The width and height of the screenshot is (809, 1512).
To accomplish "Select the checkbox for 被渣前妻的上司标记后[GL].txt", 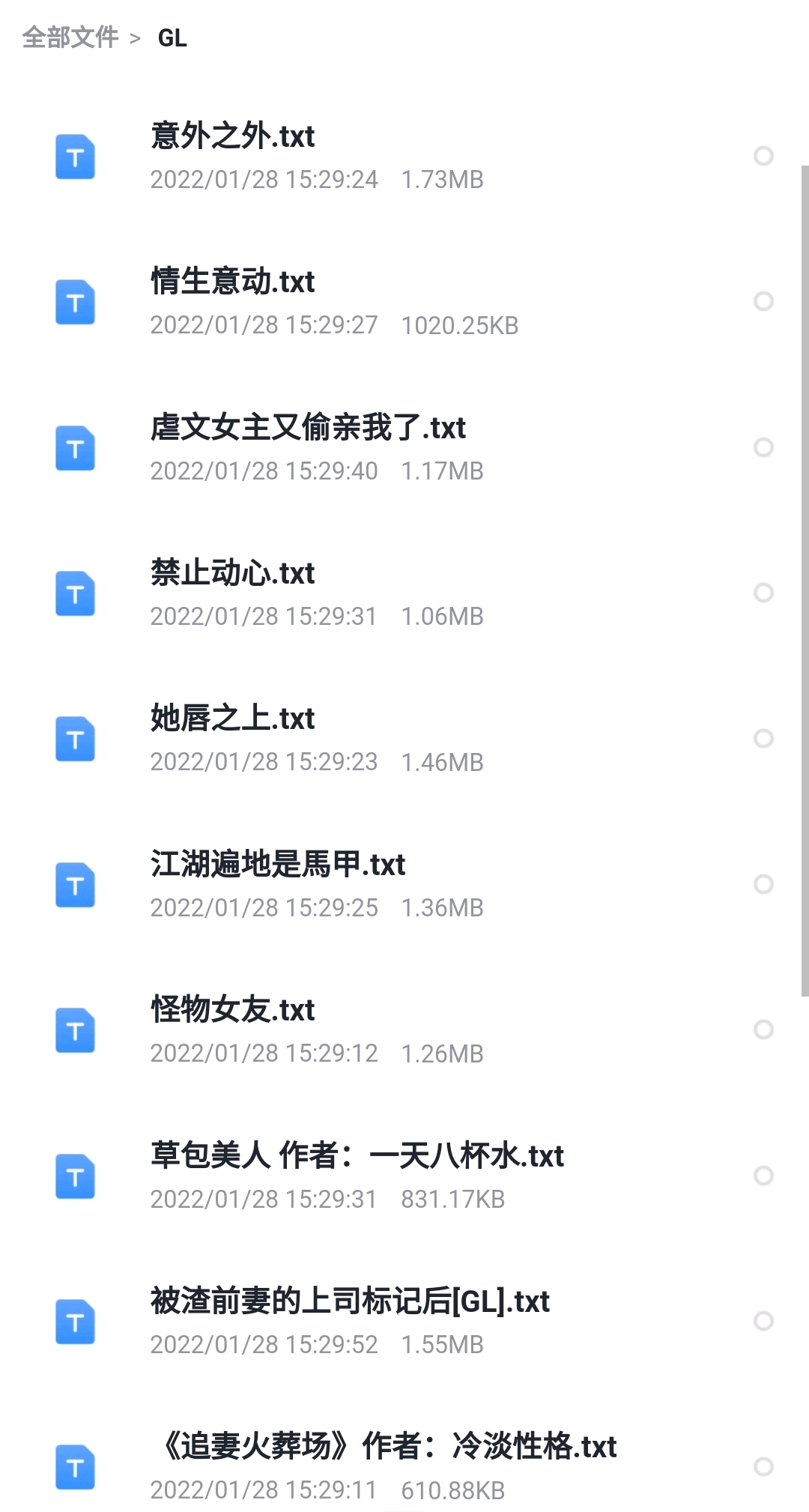I will point(763,1320).
